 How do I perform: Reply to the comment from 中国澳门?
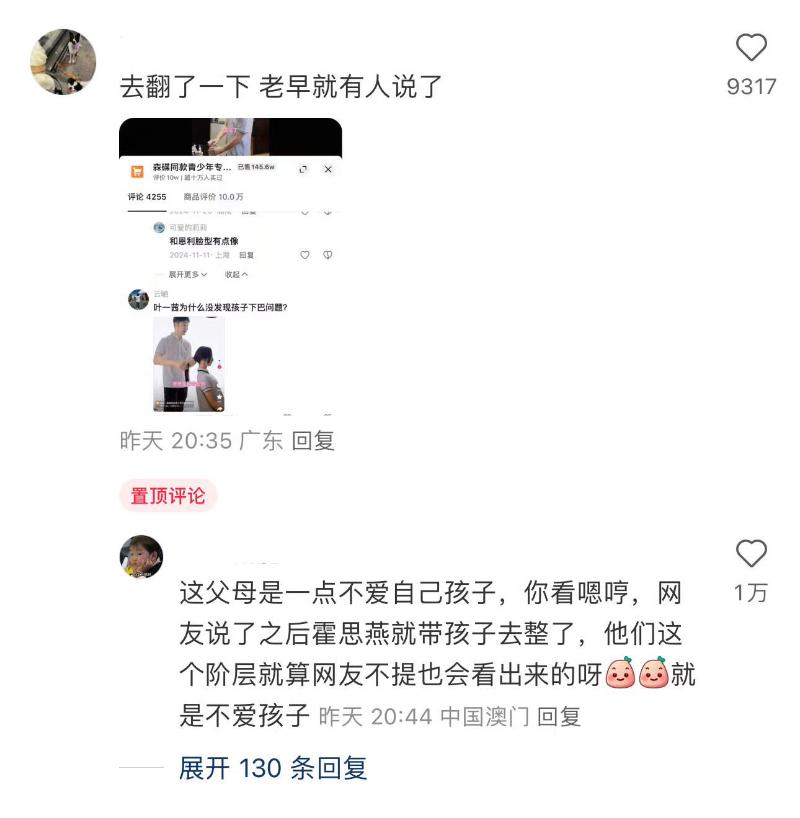click(x=559, y=716)
